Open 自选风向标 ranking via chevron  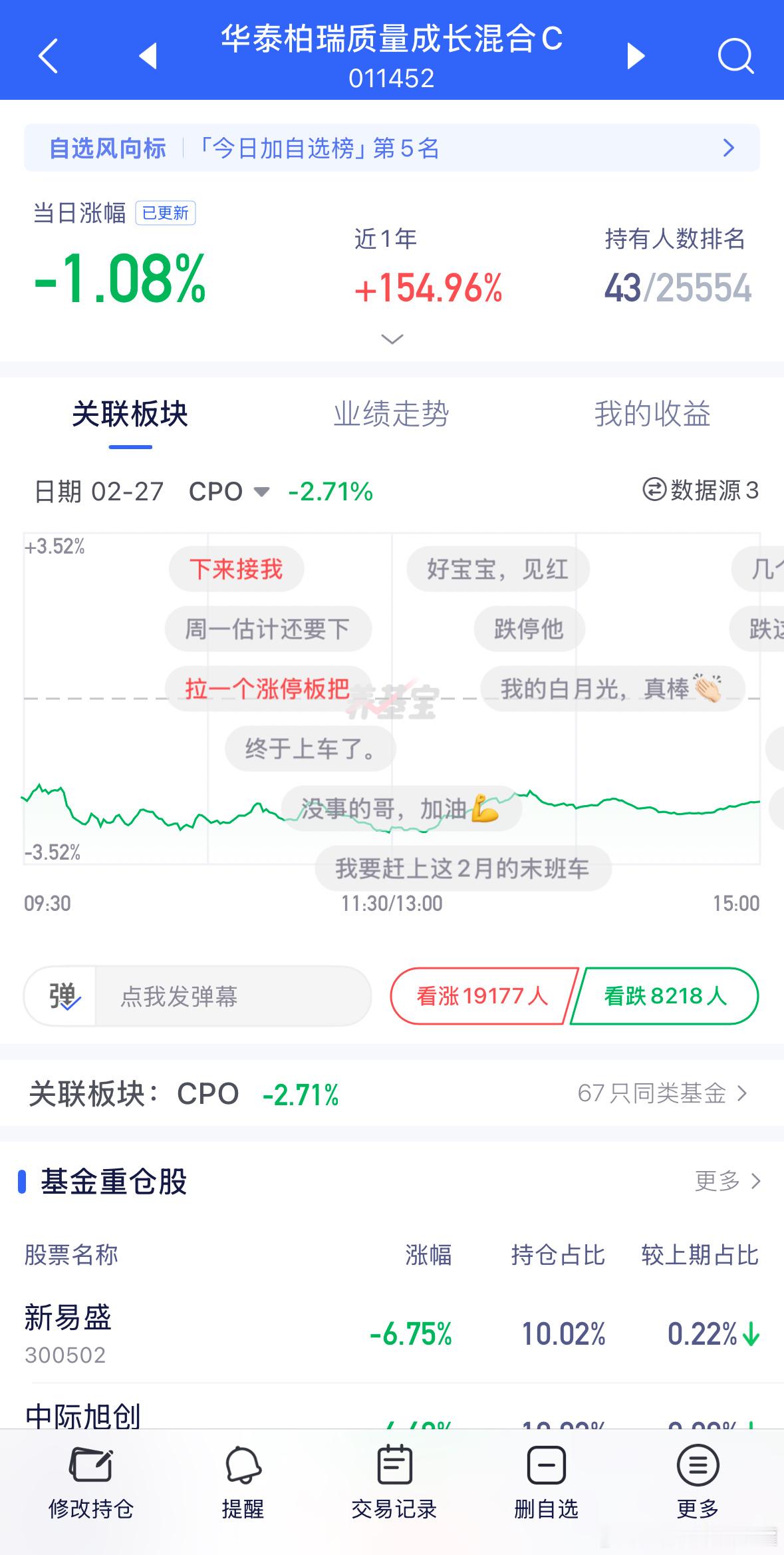(729, 148)
